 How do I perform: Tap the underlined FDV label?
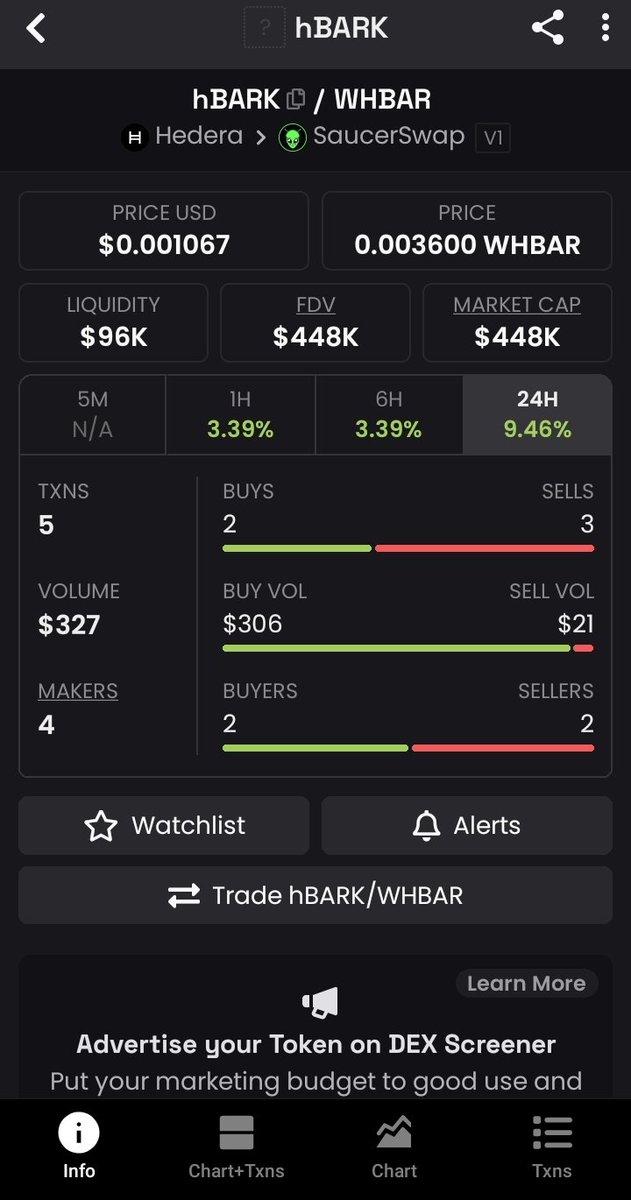tap(315, 305)
